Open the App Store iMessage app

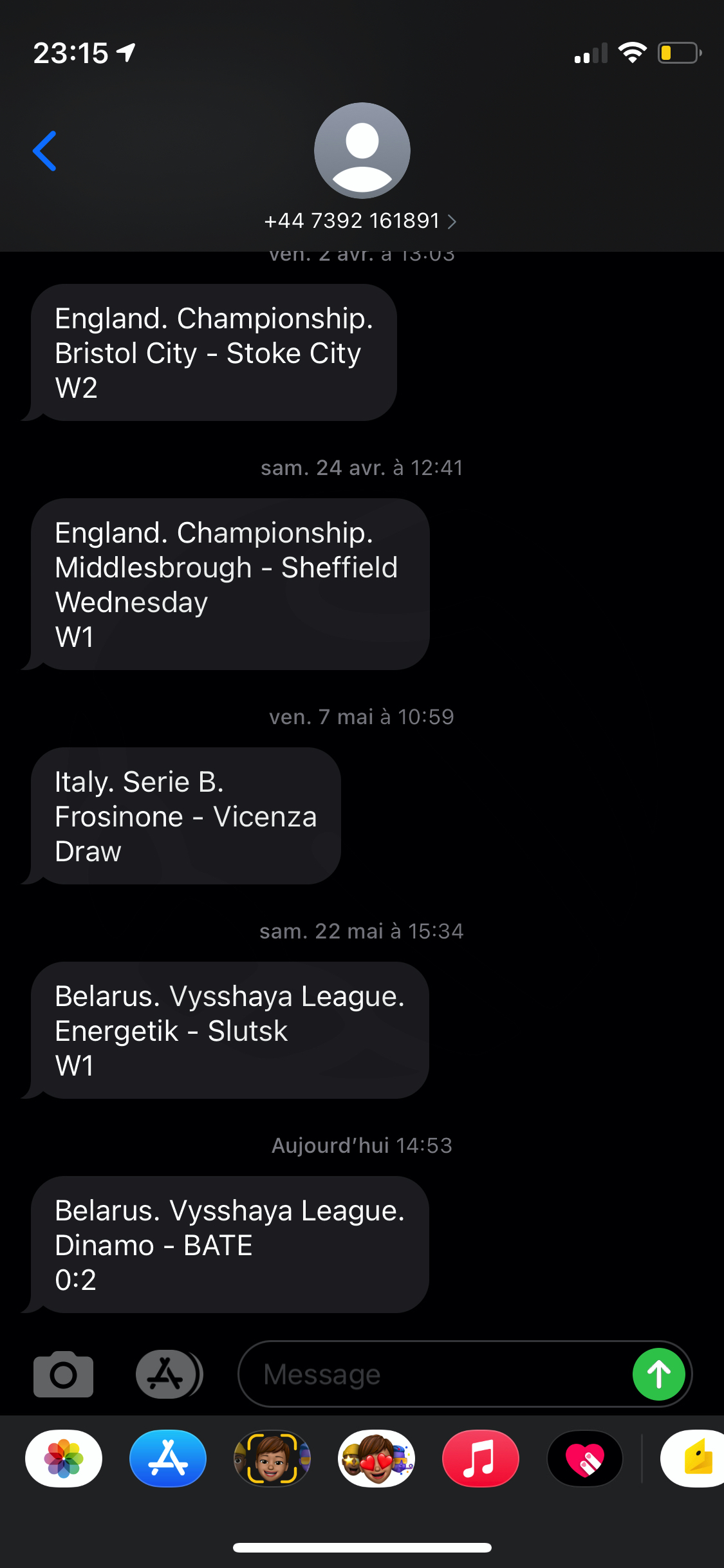168,1459
